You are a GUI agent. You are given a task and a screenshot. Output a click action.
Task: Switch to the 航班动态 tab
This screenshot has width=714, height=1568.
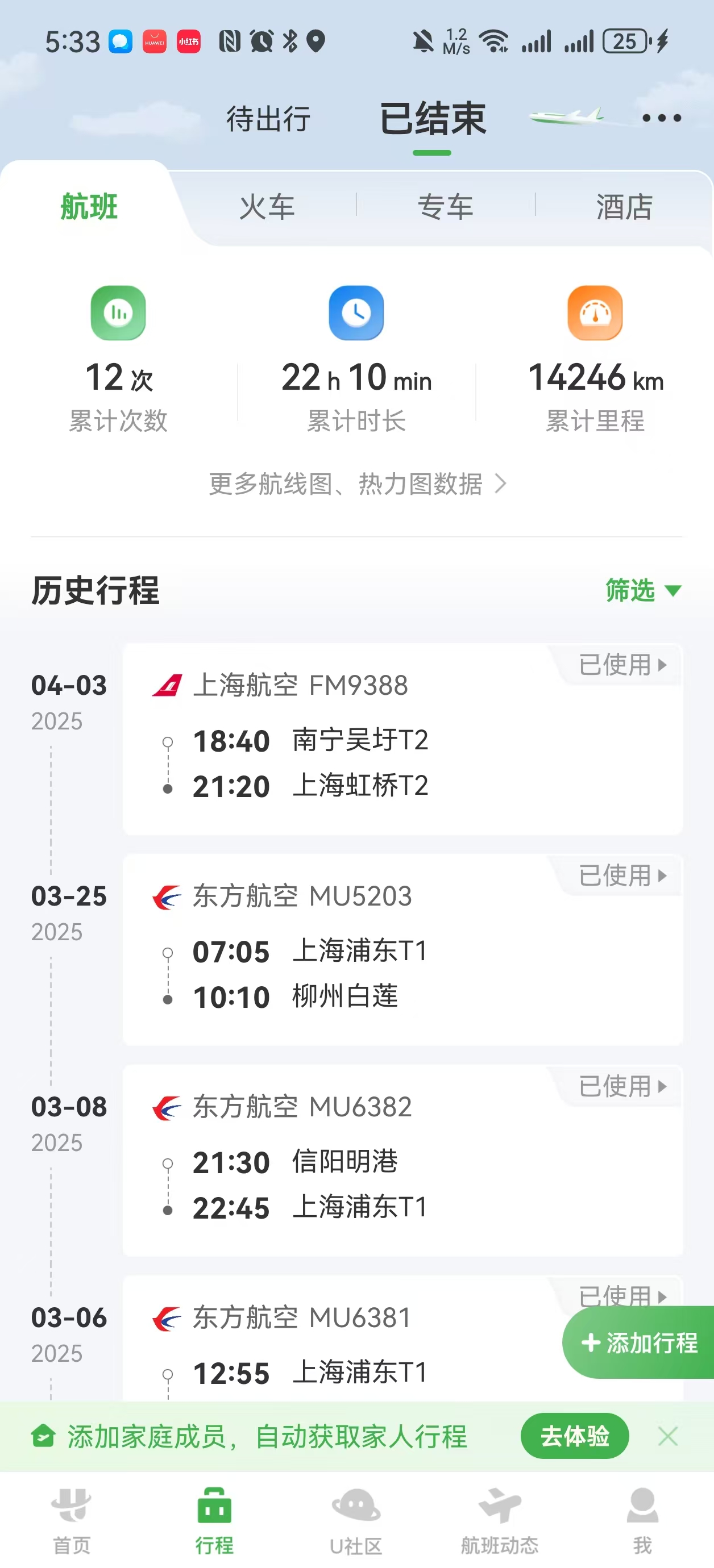(x=500, y=1519)
